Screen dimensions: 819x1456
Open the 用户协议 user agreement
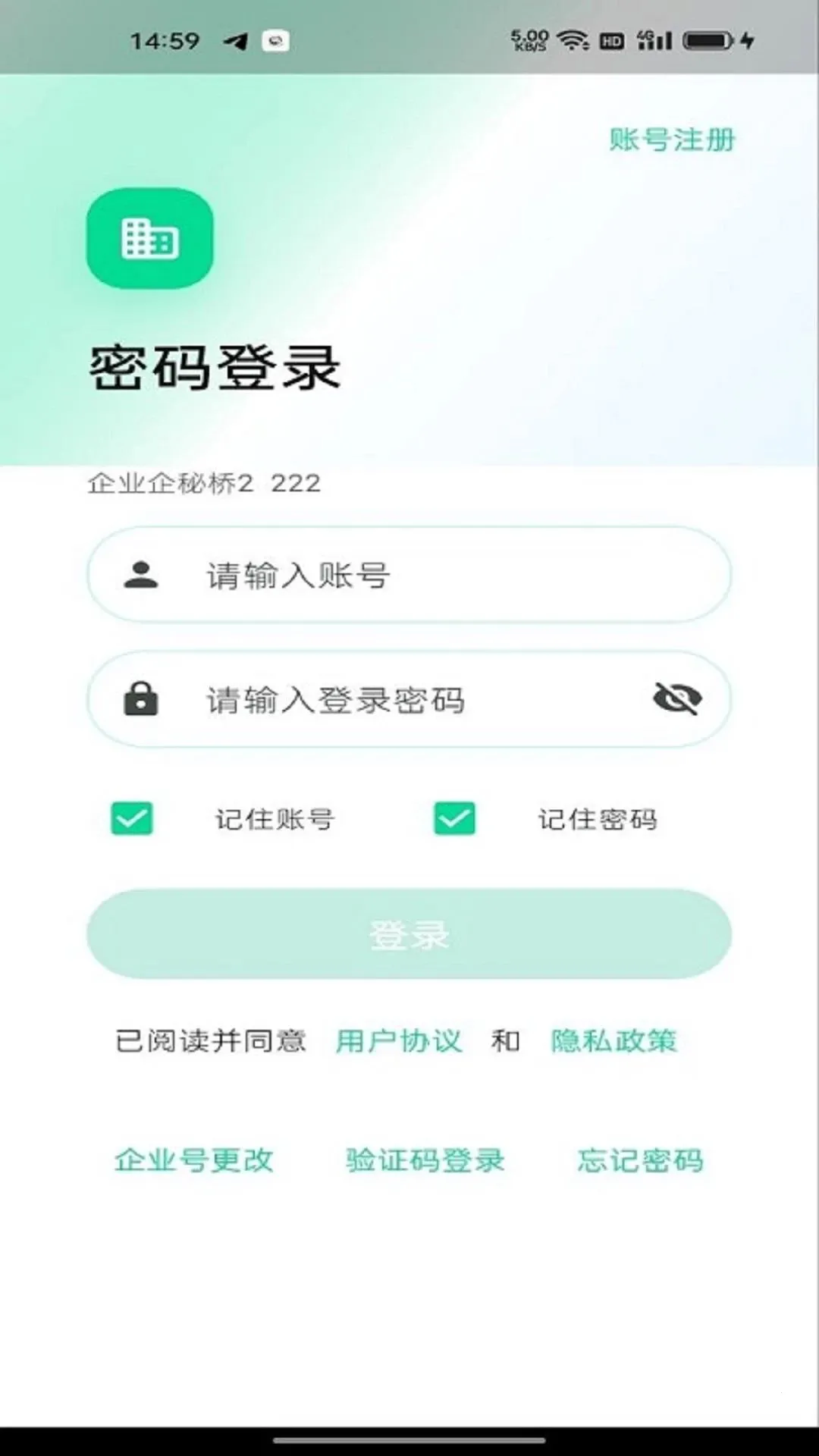point(399,1040)
